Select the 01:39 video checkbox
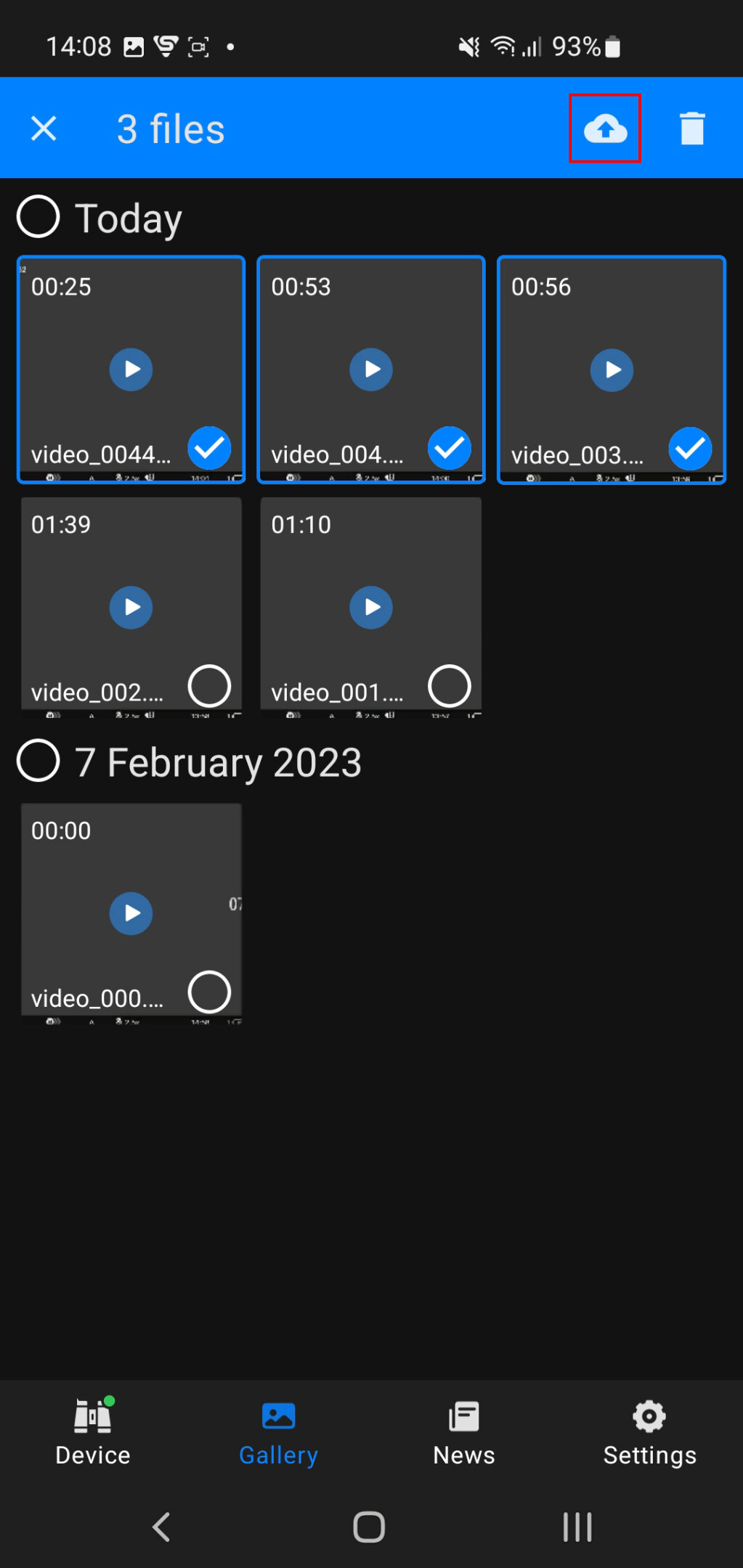 [x=209, y=686]
